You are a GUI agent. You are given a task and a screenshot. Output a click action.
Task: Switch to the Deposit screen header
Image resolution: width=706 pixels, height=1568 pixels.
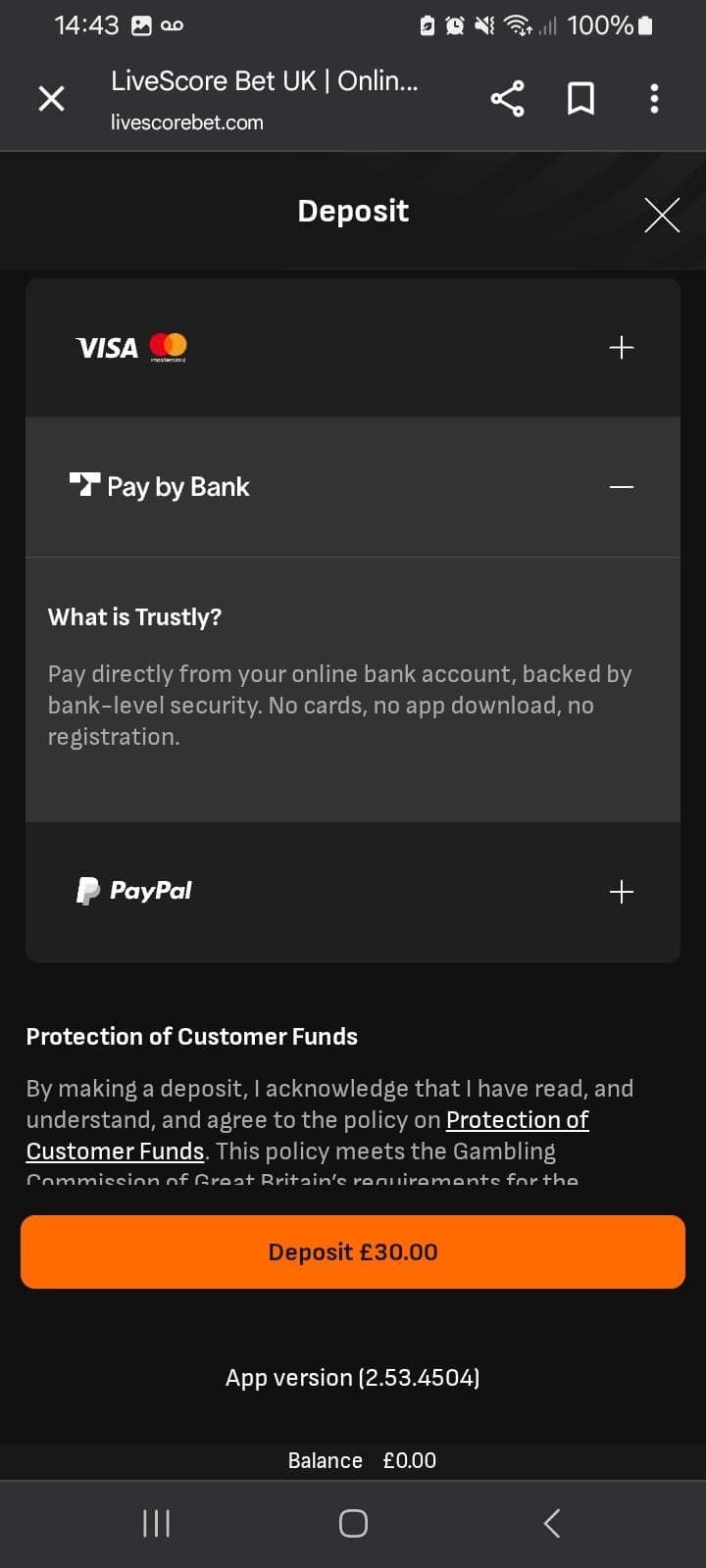point(352,211)
